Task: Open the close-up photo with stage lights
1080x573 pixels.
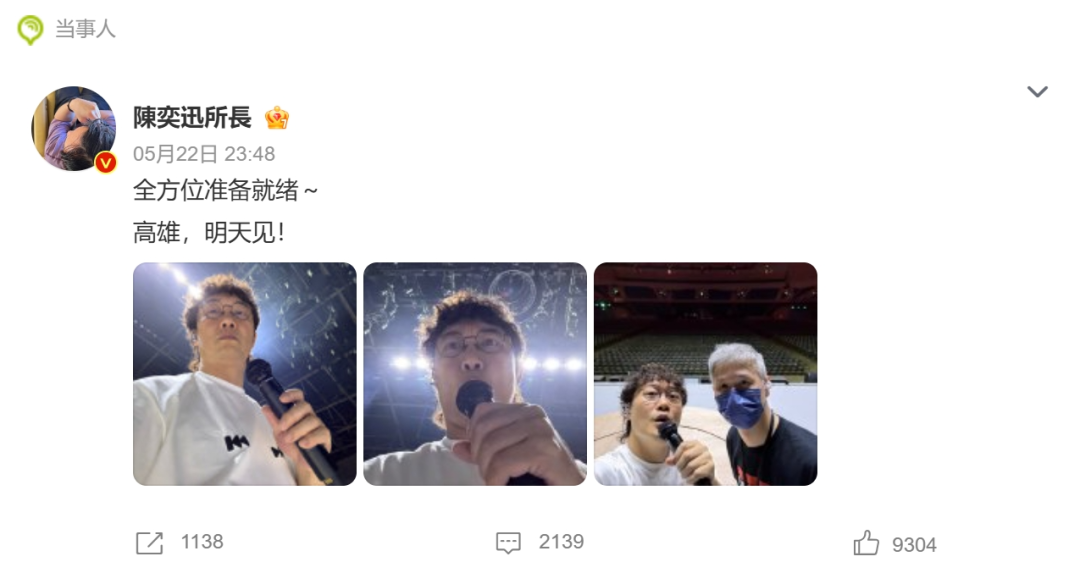Action: 475,374
